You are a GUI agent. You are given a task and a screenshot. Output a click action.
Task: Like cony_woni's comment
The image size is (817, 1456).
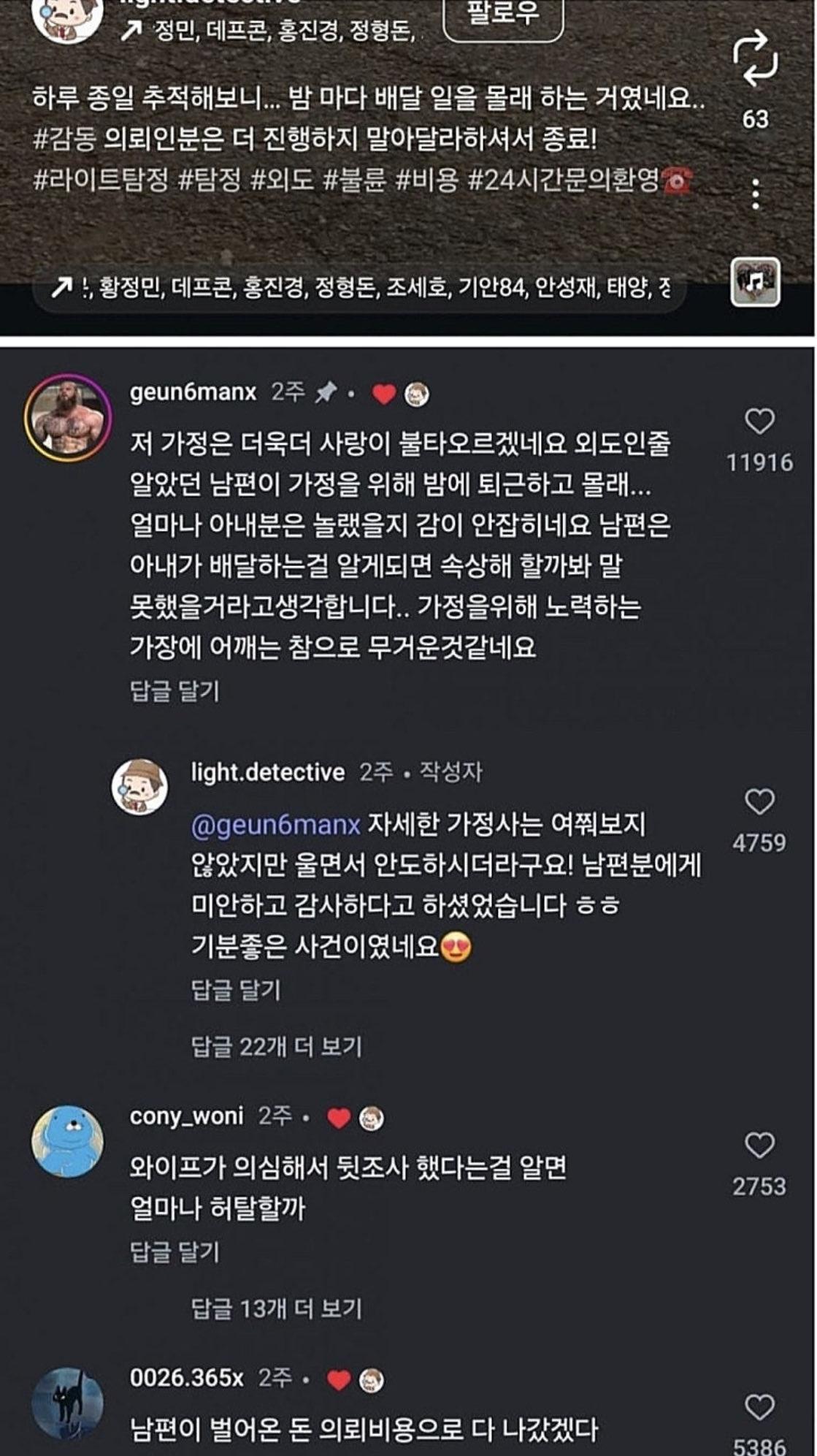tap(759, 1146)
